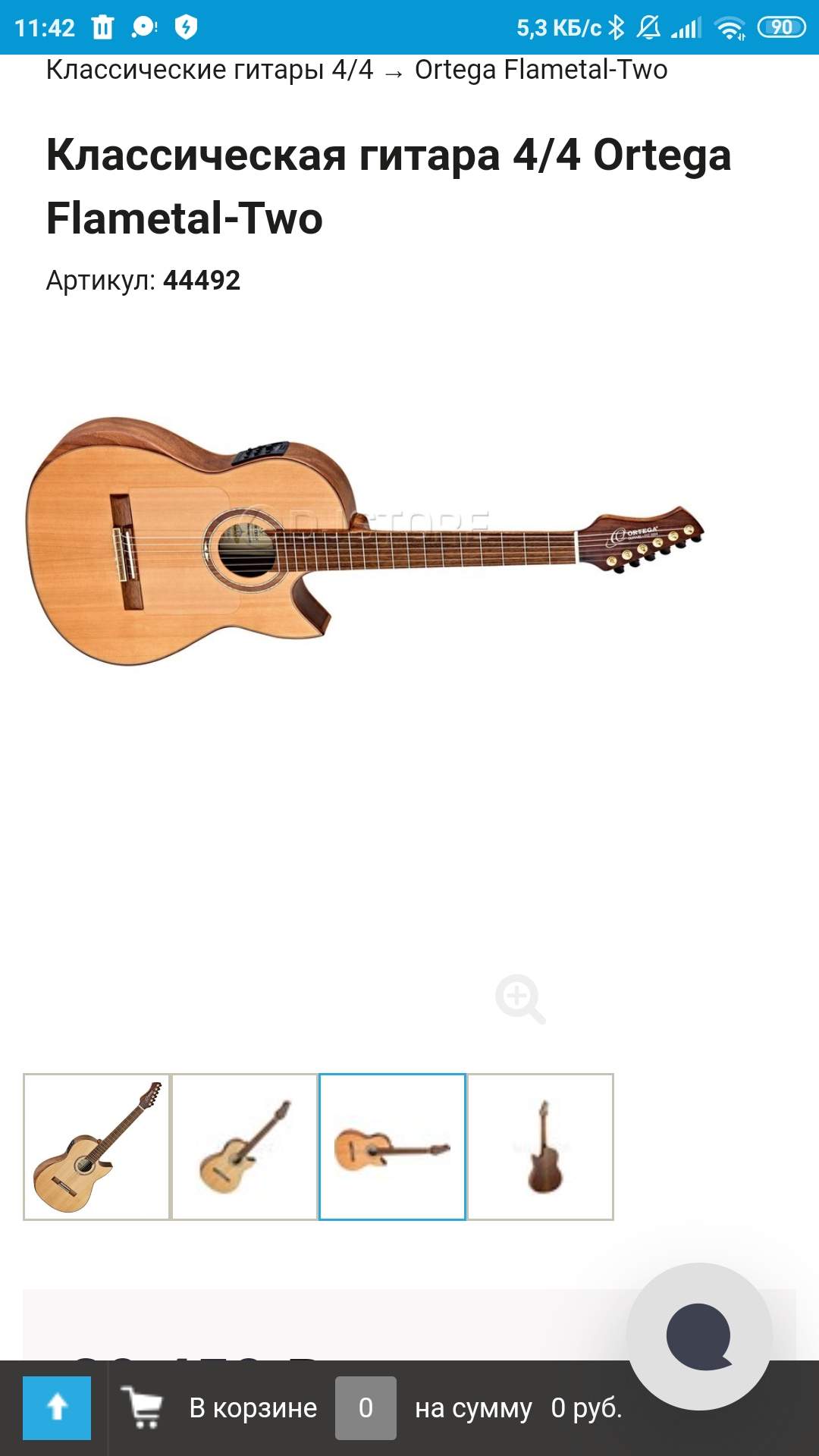Select the third highlighted guitar thumbnail
The image size is (819, 1456).
click(x=392, y=1147)
